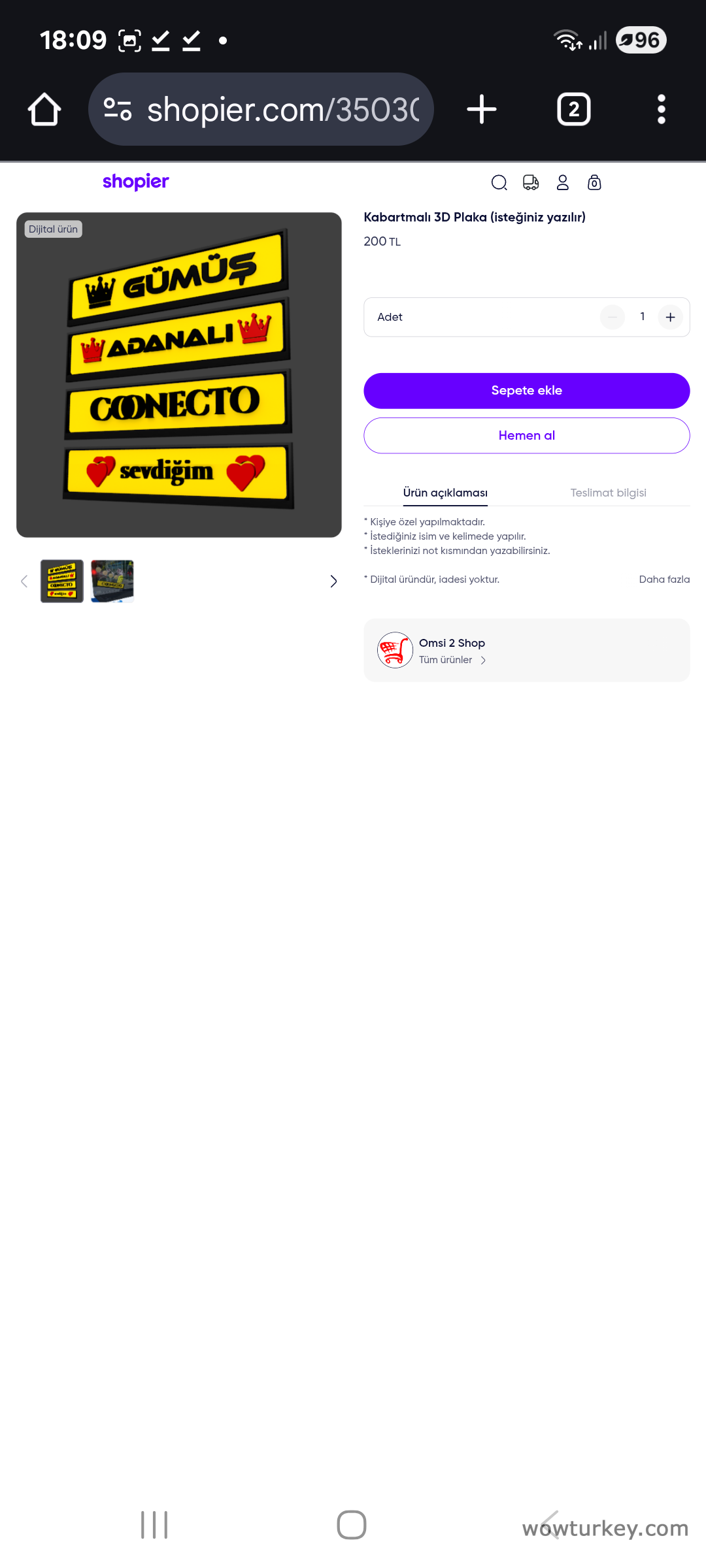The height and width of the screenshot is (1568, 706).
Task: Tap Sepete ekle to add to cart
Action: [526, 391]
